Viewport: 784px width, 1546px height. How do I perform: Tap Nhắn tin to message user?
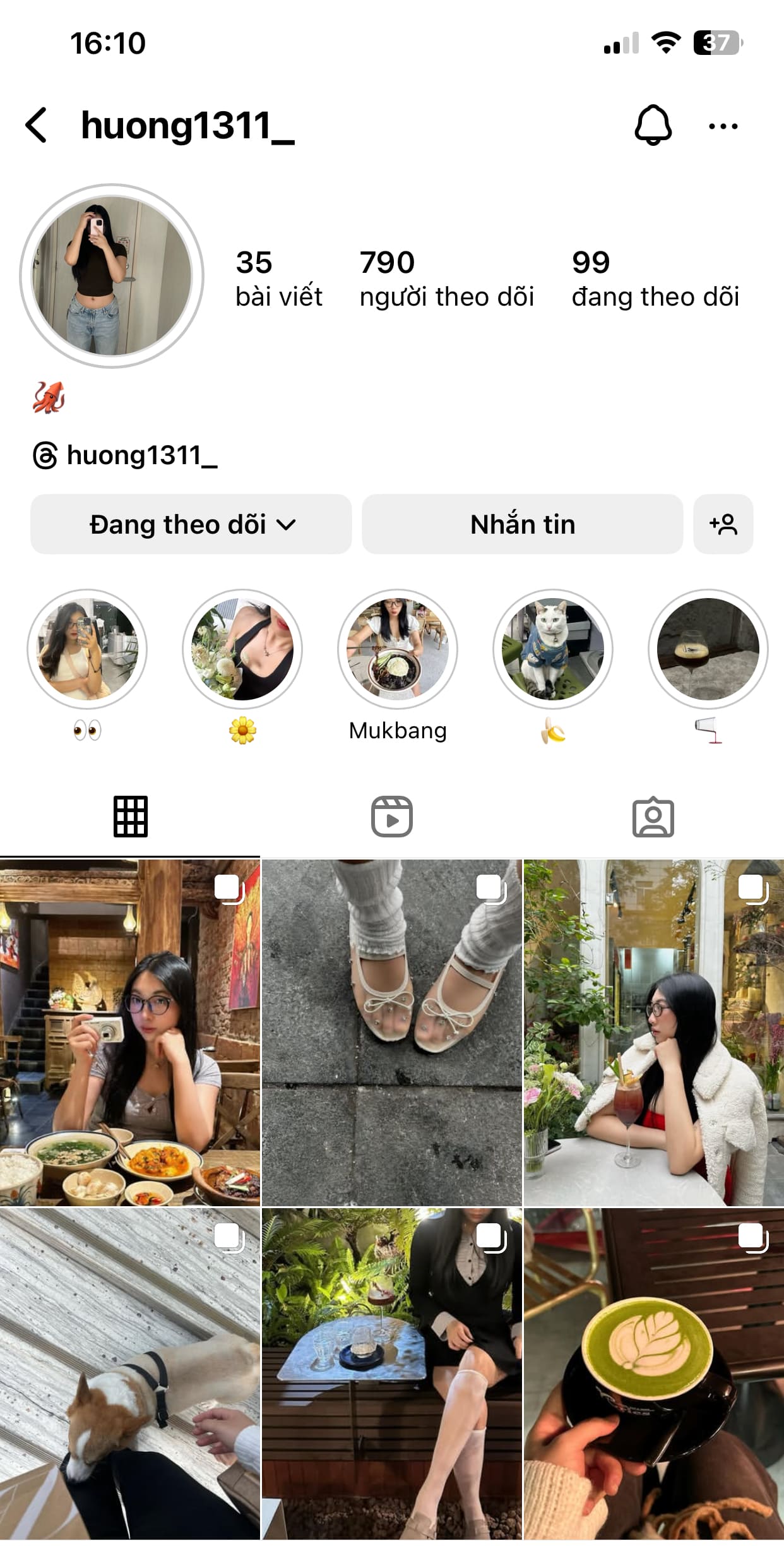pyautogui.click(x=522, y=524)
